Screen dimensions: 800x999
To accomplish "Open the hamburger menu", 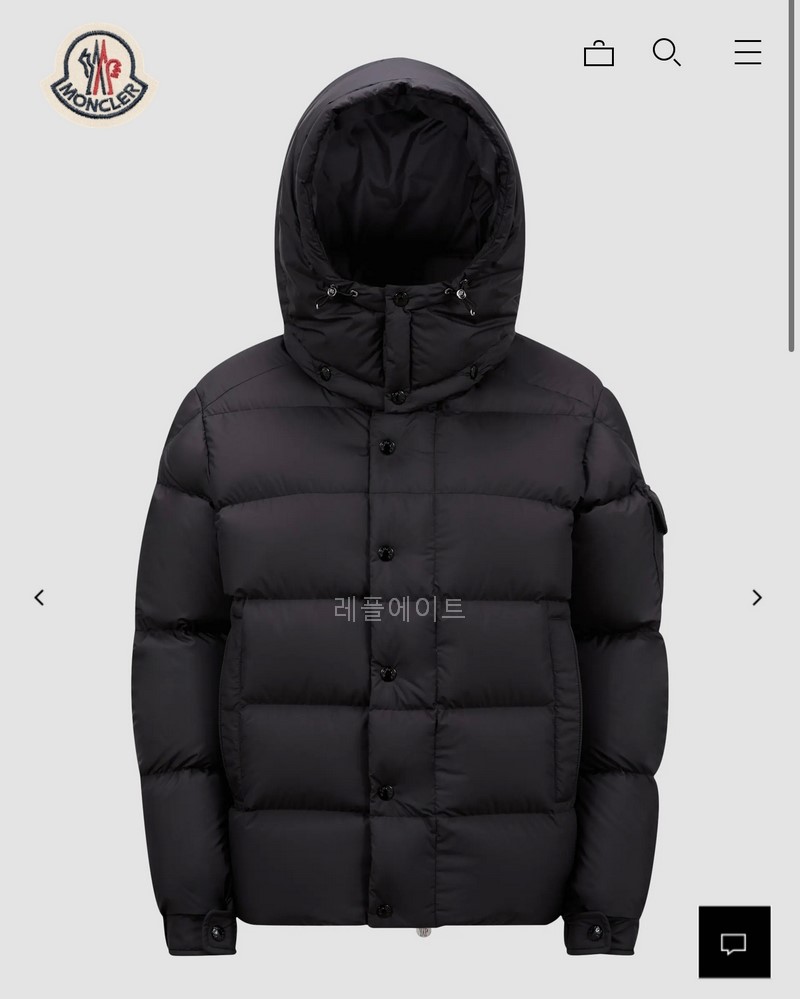I will click(x=748, y=52).
